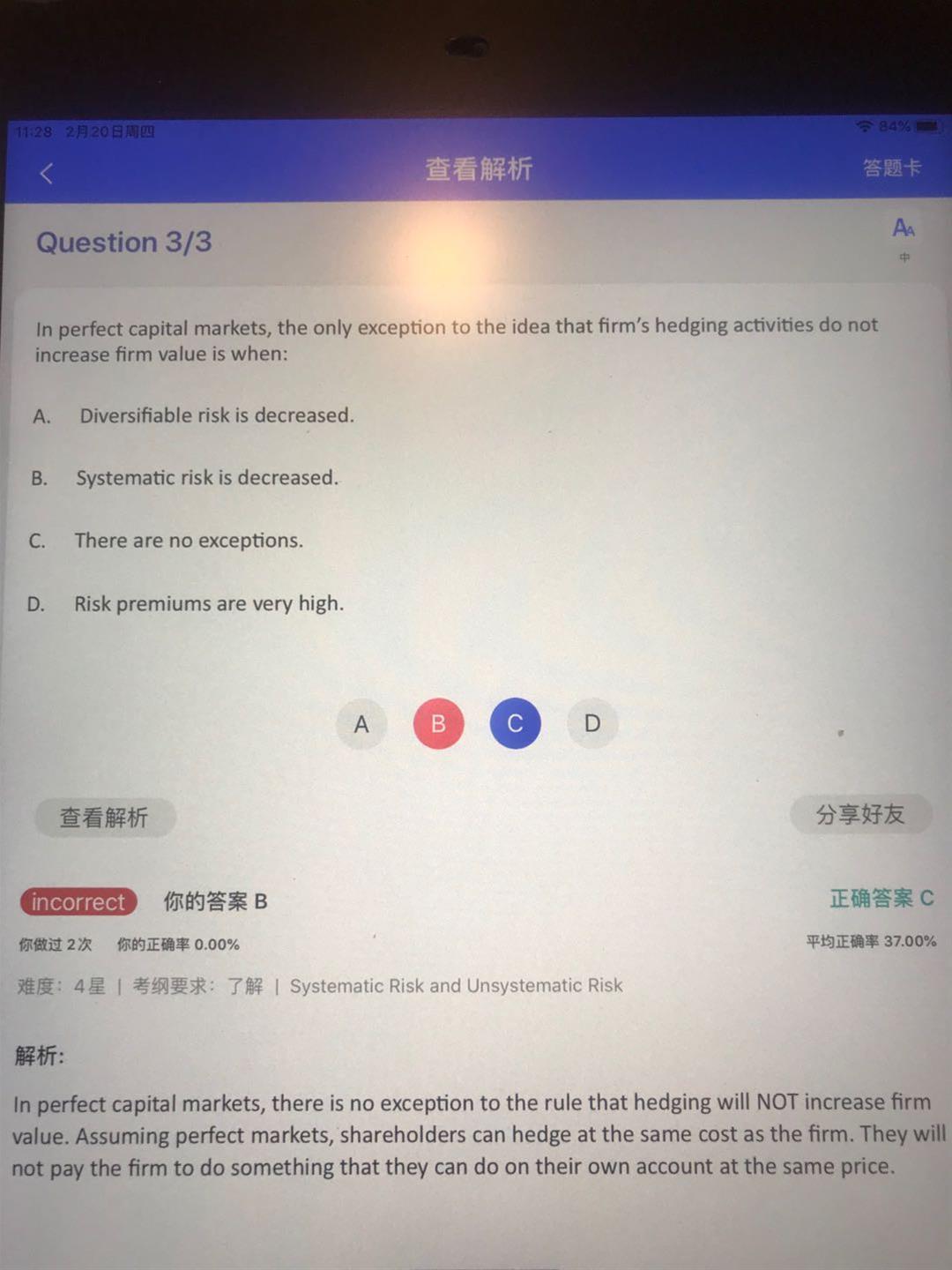This screenshot has height=1270, width=952.
Task: Select the blue answer bubble C
Action: pos(515,723)
